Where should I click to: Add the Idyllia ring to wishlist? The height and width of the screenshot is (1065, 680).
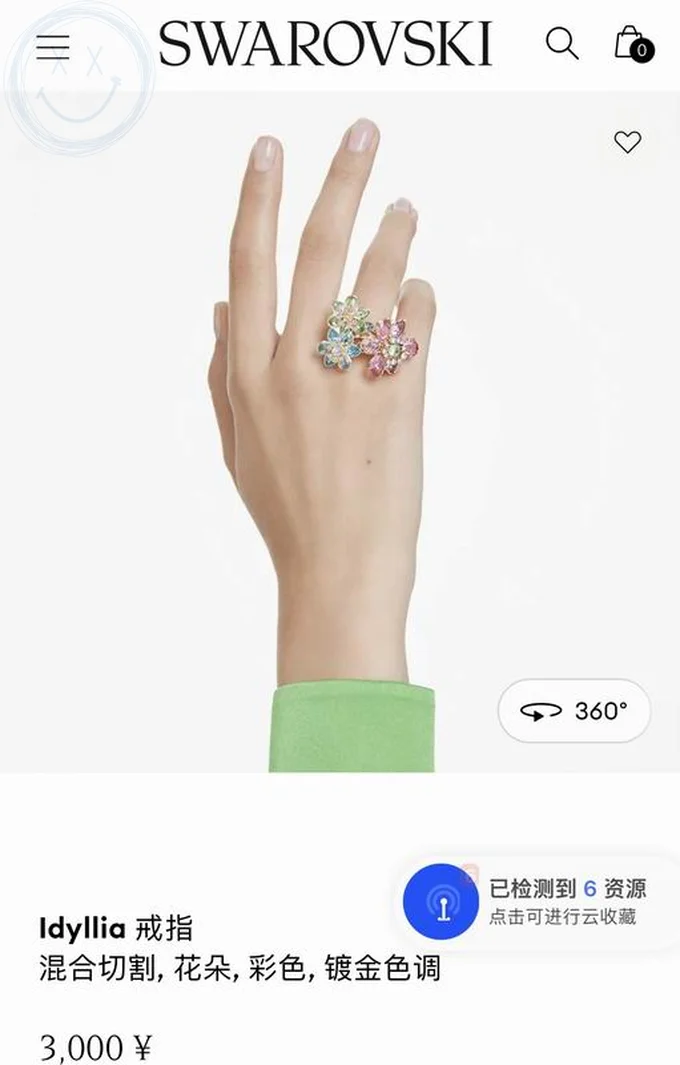[627, 142]
